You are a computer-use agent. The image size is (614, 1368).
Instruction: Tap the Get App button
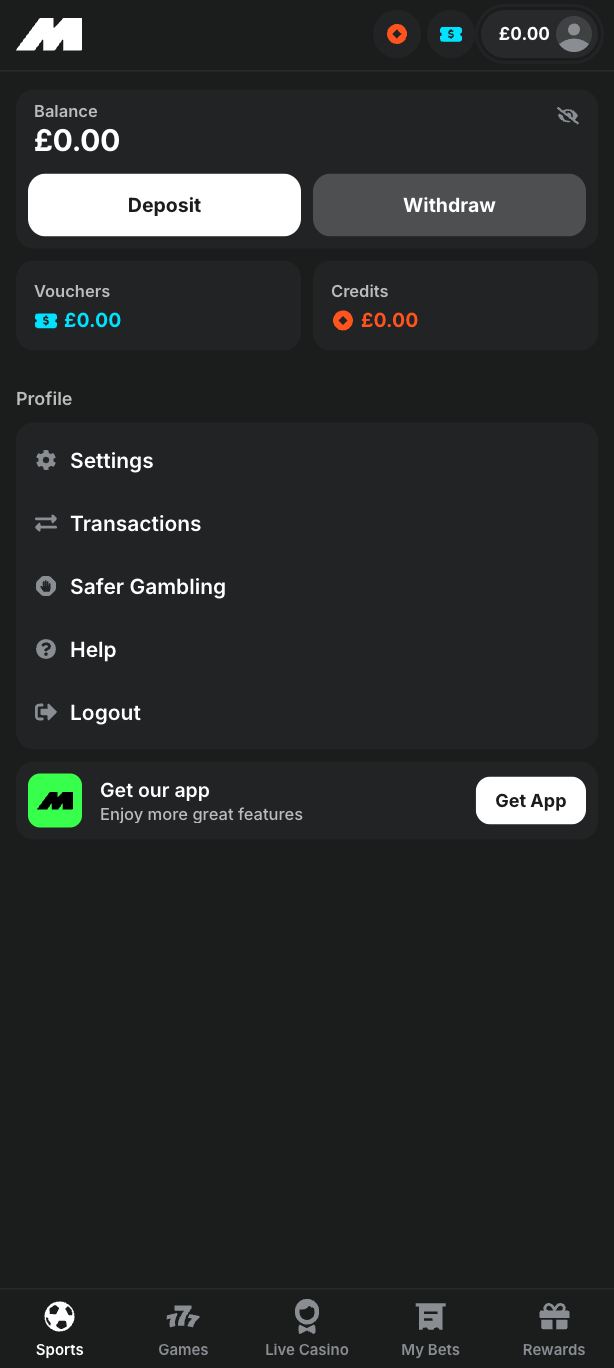click(530, 800)
